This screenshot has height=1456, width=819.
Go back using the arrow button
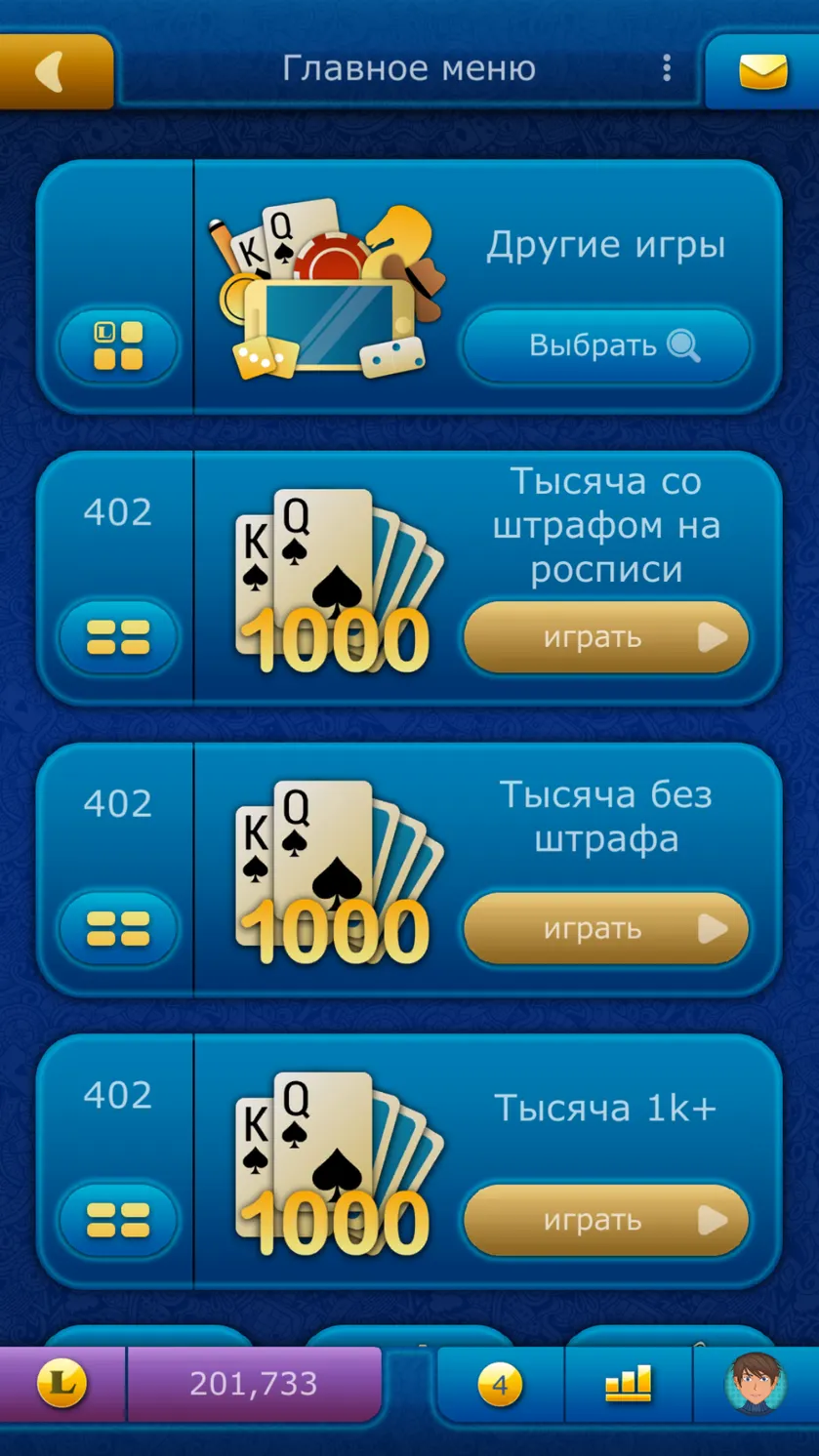pyautogui.click(x=55, y=71)
